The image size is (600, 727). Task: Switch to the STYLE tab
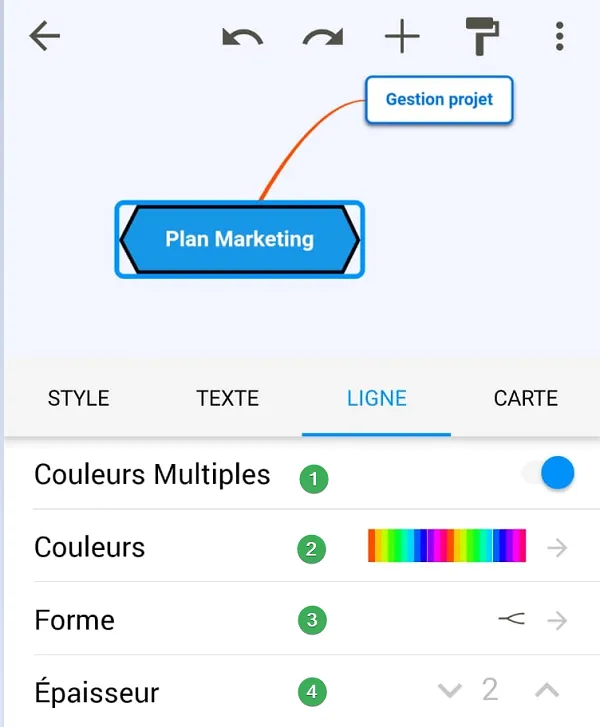pos(78,398)
